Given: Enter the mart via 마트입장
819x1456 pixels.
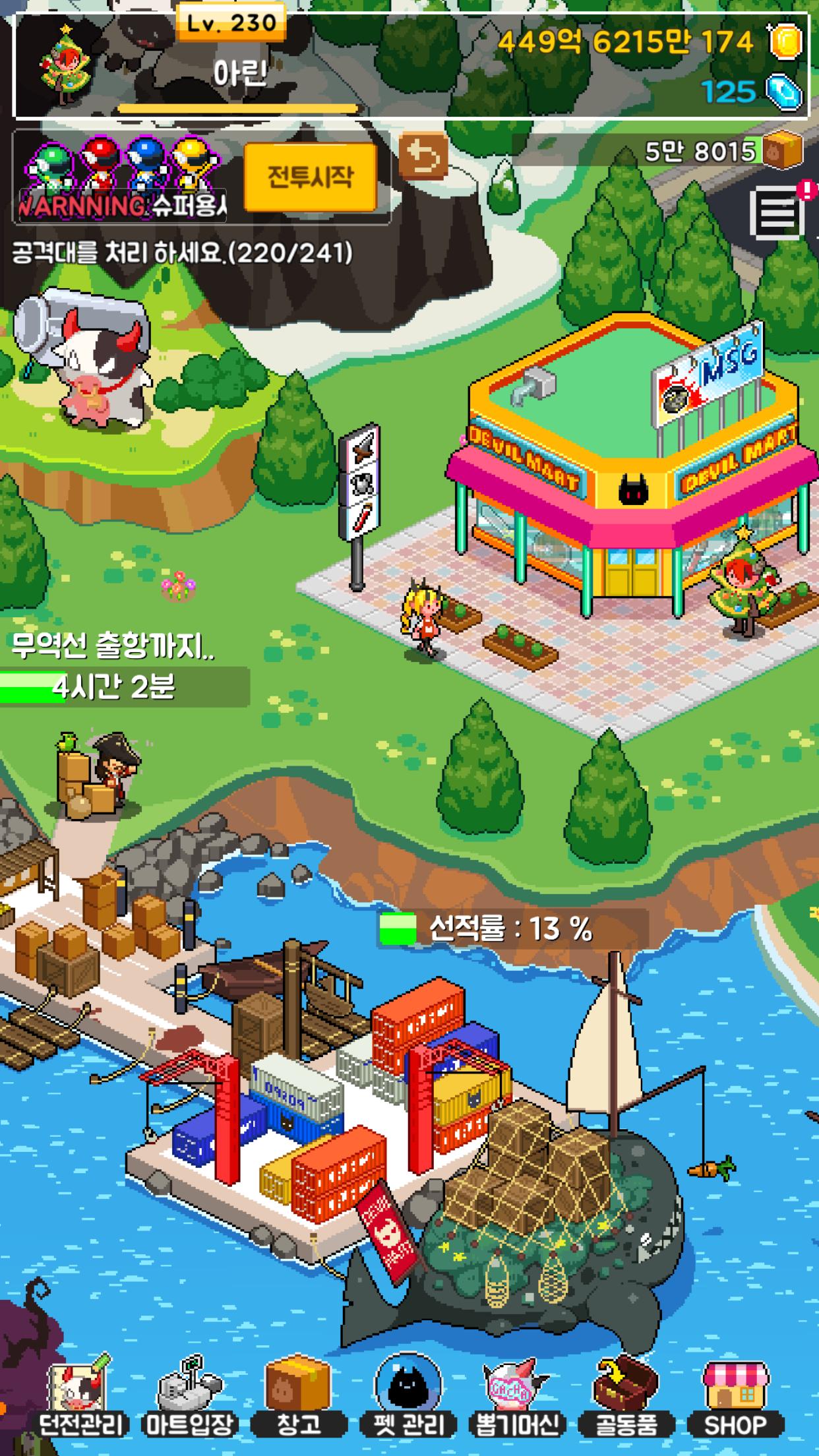Looking at the screenshot, I should 189,1397.
